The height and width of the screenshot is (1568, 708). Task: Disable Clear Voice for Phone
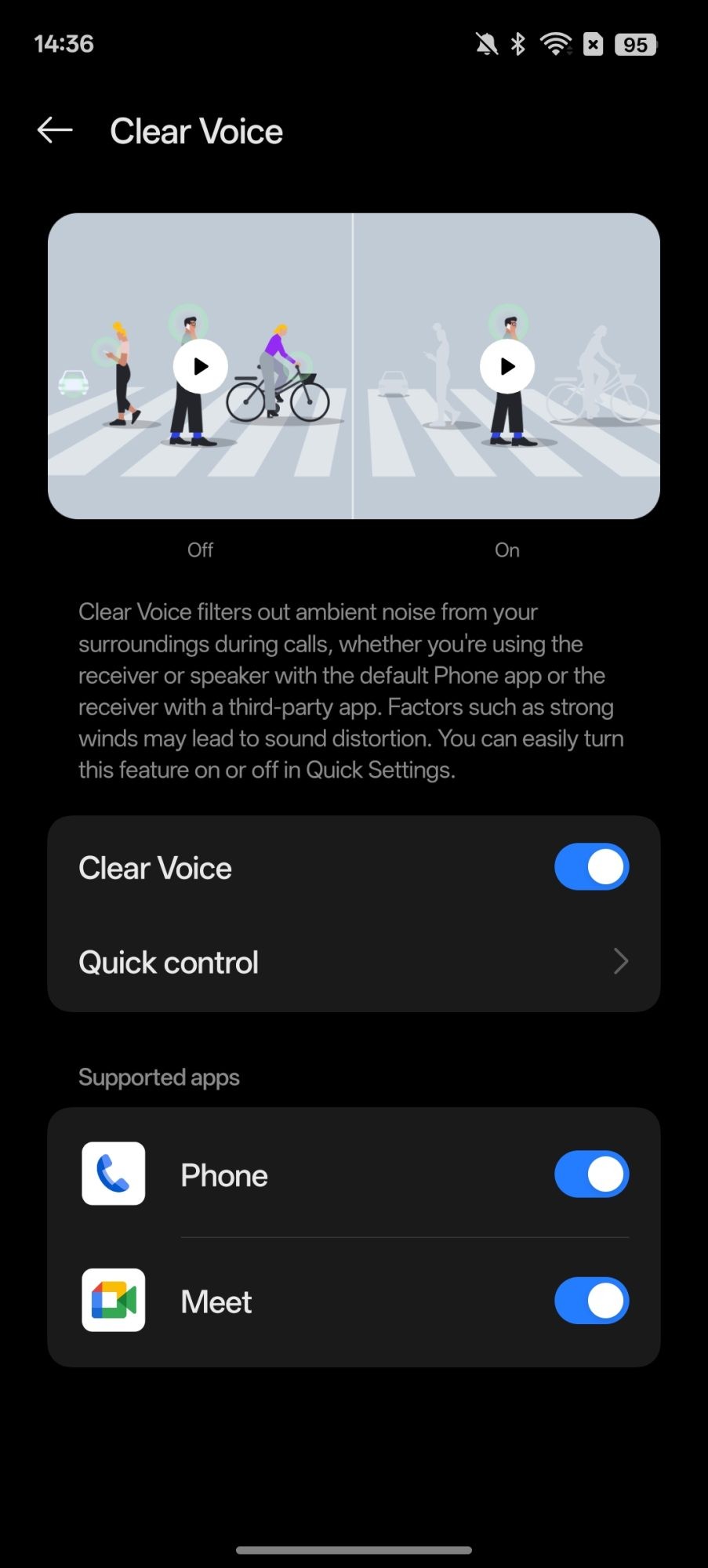tap(591, 1174)
